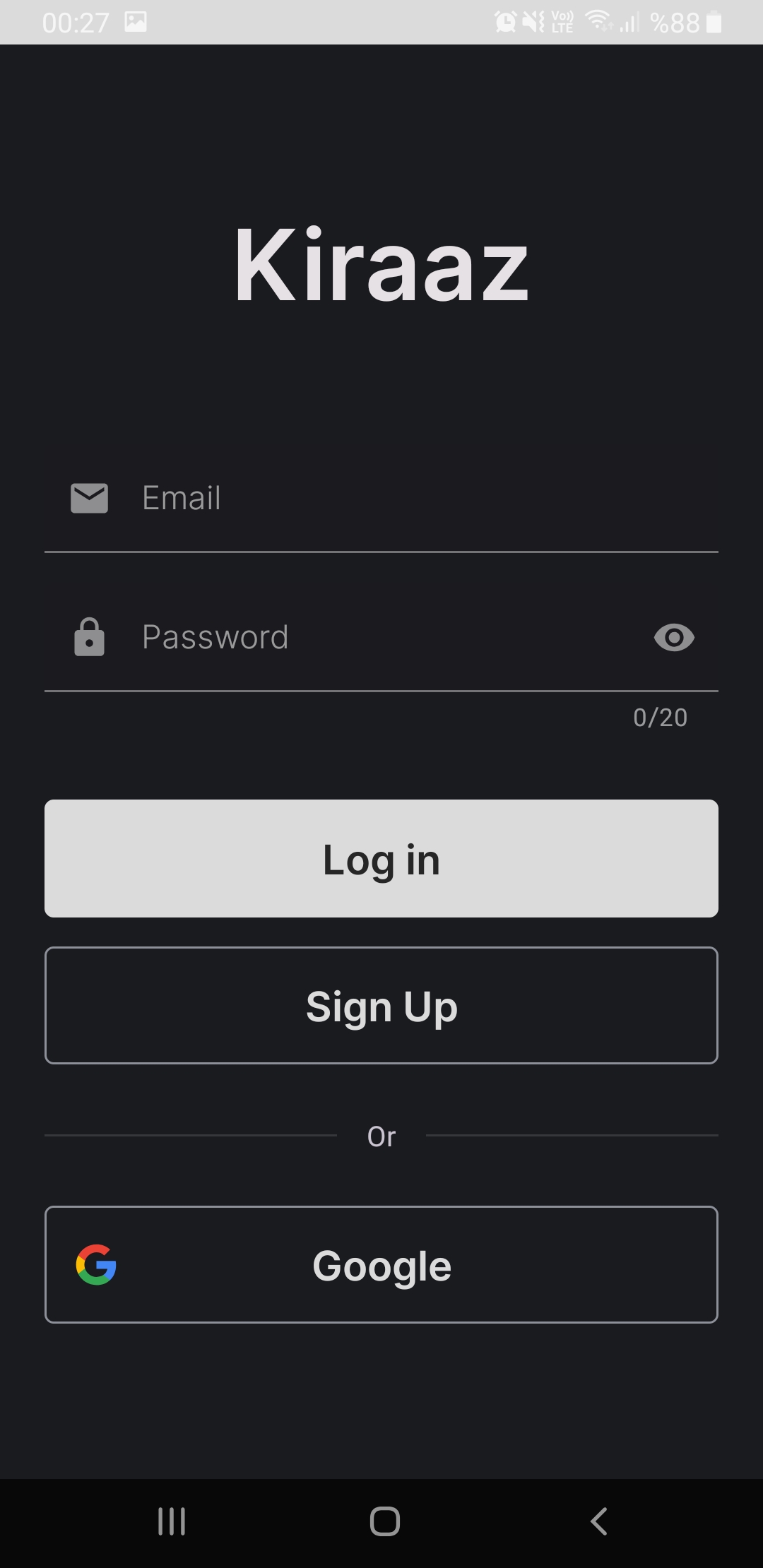This screenshot has height=1568, width=763.
Task: Click the padlock icon beside Password
Action: [x=88, y=638]
